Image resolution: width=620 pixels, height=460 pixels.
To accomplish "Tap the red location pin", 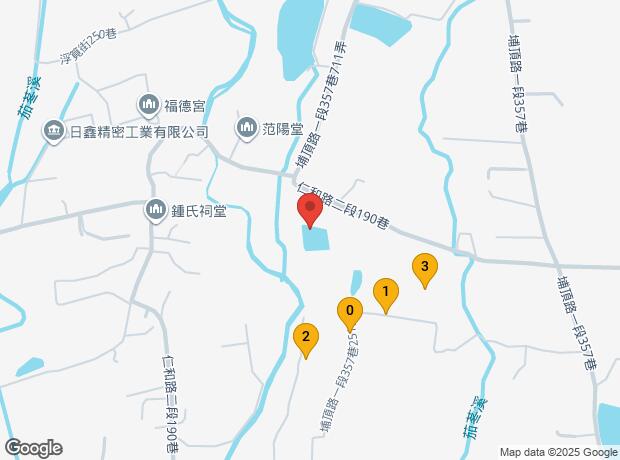I will coord(310,211).
